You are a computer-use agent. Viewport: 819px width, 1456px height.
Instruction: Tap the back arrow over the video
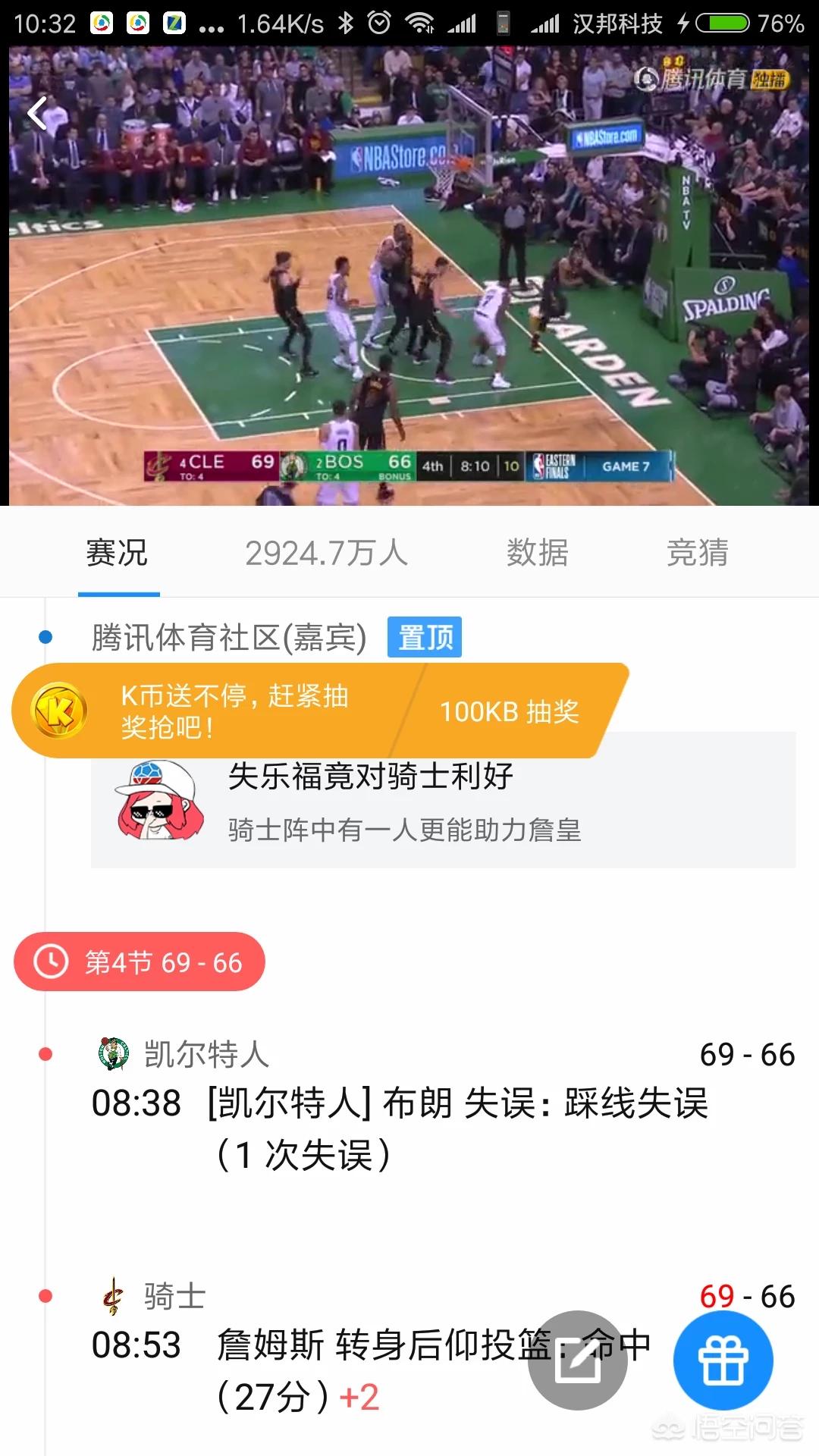pyautogui.click(x=37, y=114)
